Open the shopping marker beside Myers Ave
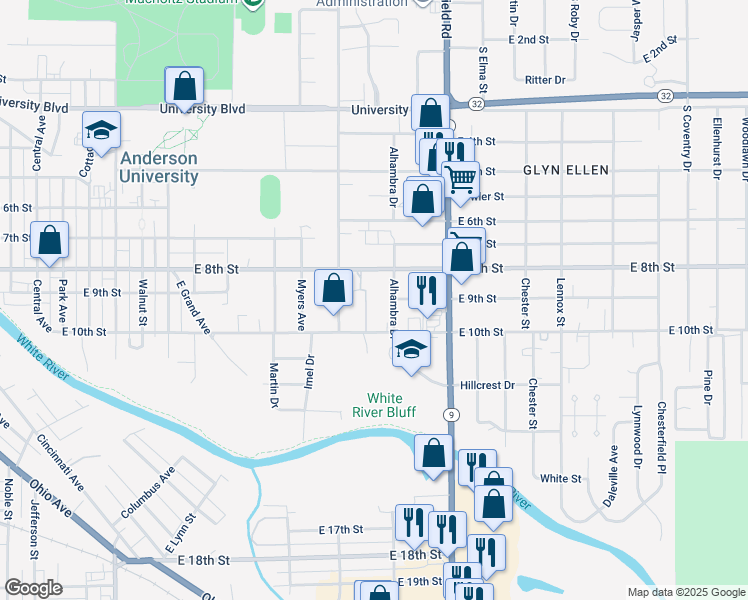The width and height of the screenshot is (748, 600). pos(334,288)
